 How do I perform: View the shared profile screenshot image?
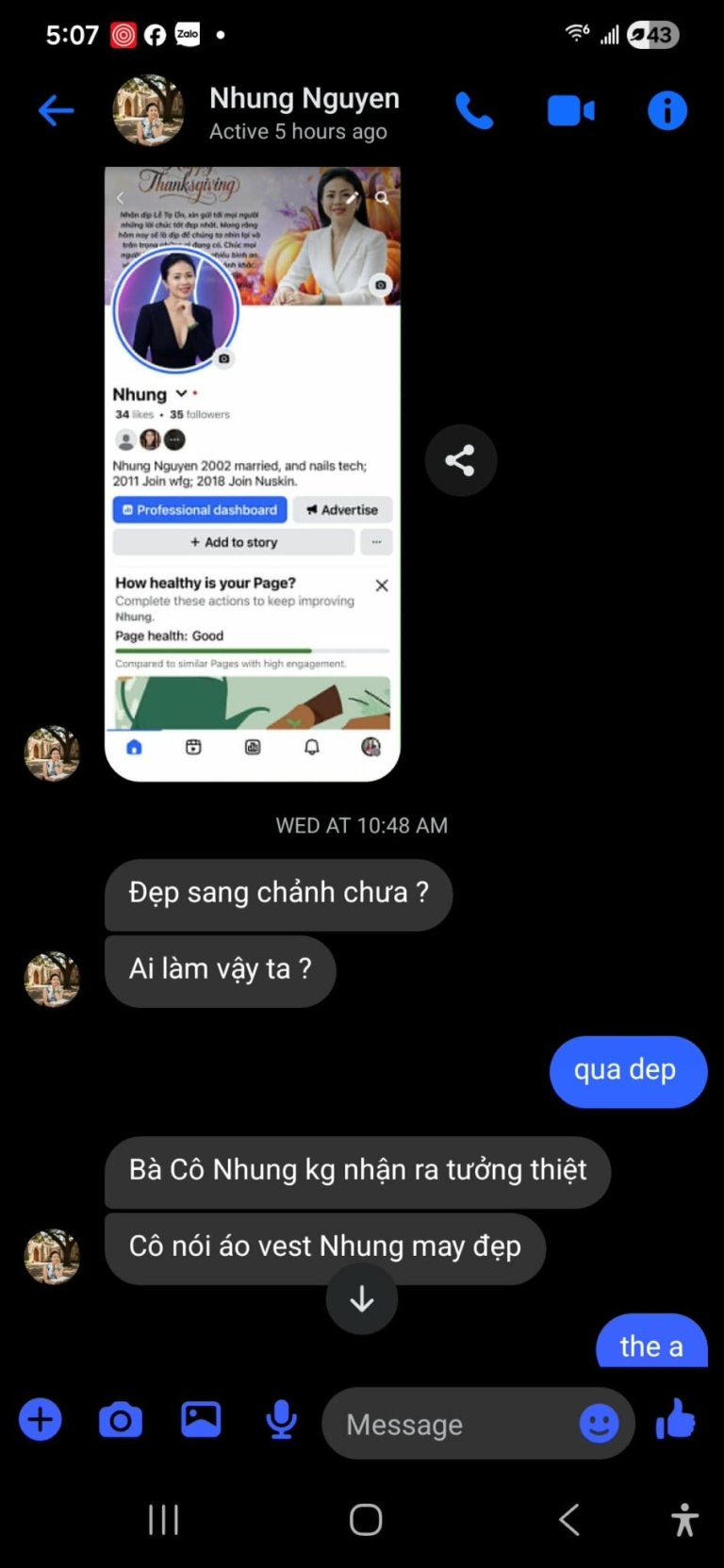click(x=252, y=473)
